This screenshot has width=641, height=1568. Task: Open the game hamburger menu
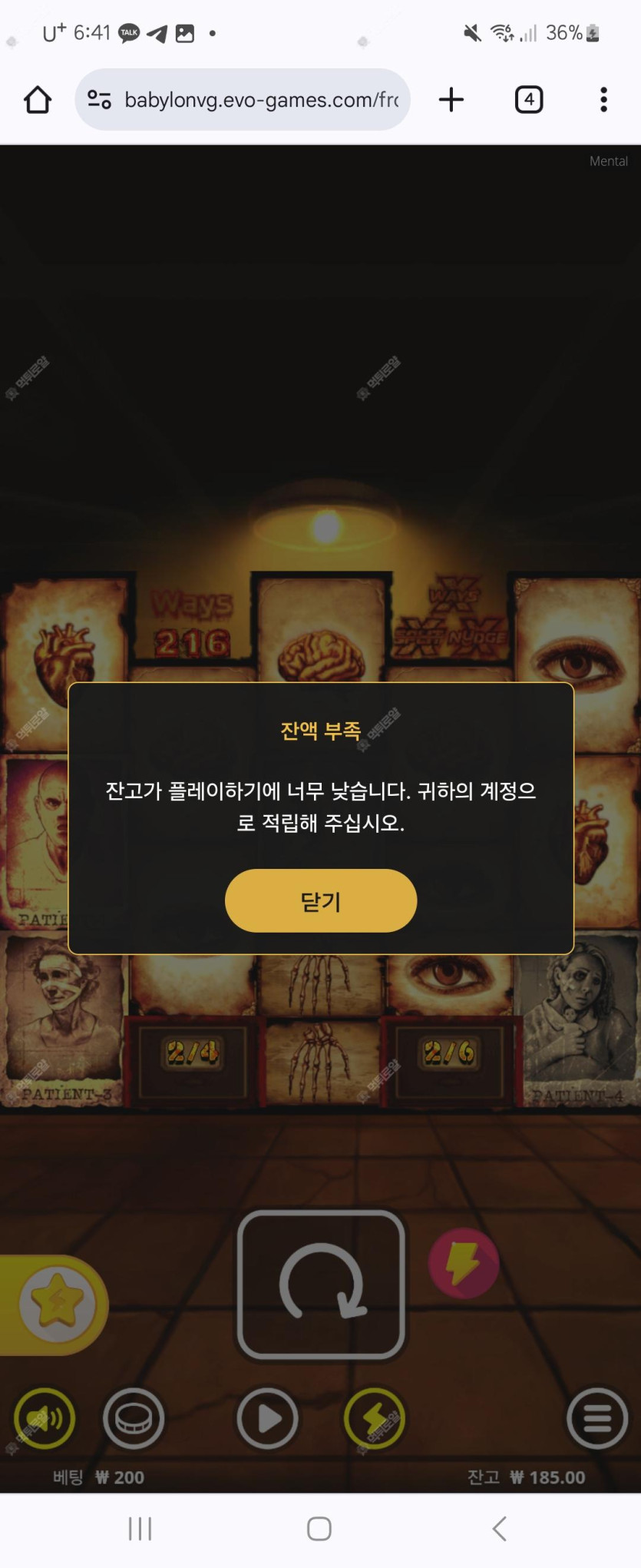[x=596, y=1418]
